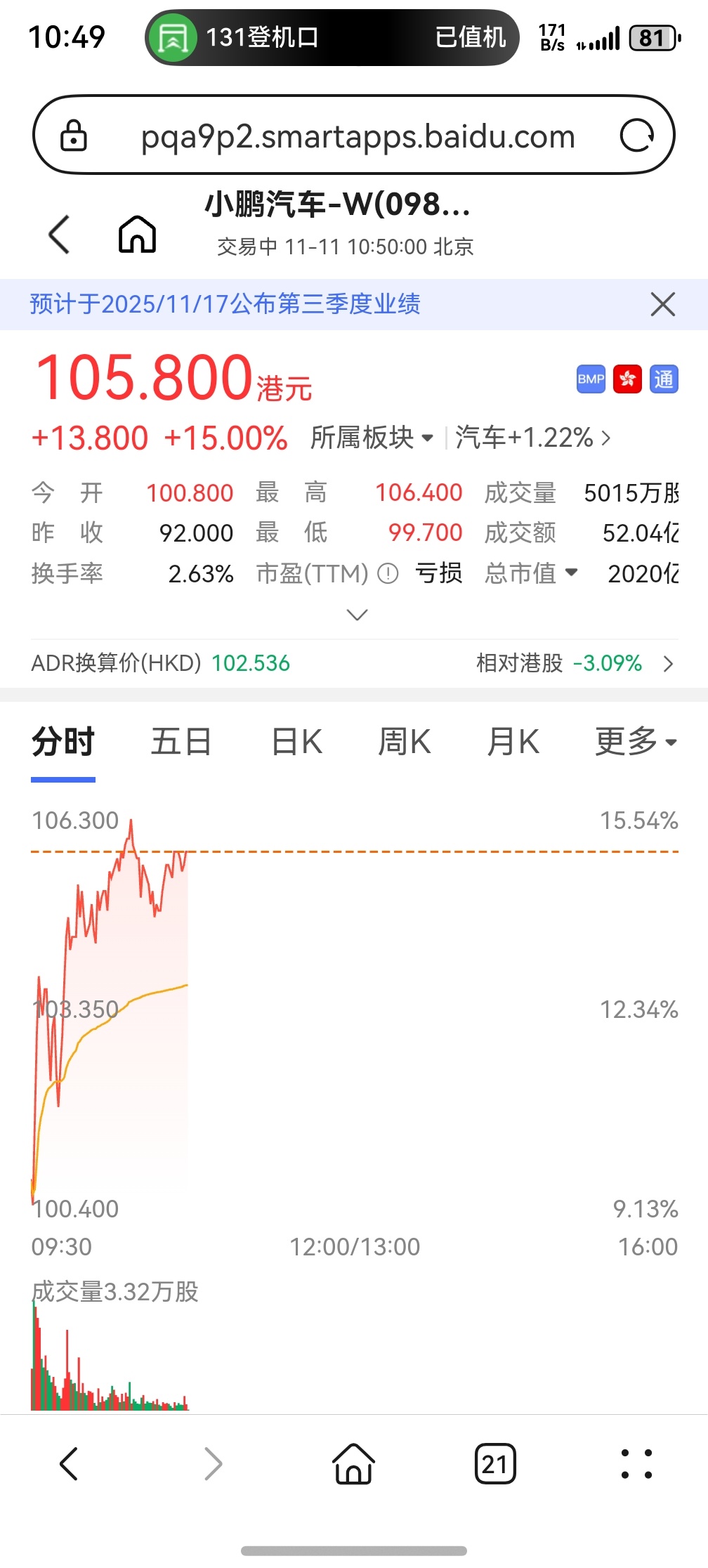Expand stock details with the down chevron

(x=356, y=615)
